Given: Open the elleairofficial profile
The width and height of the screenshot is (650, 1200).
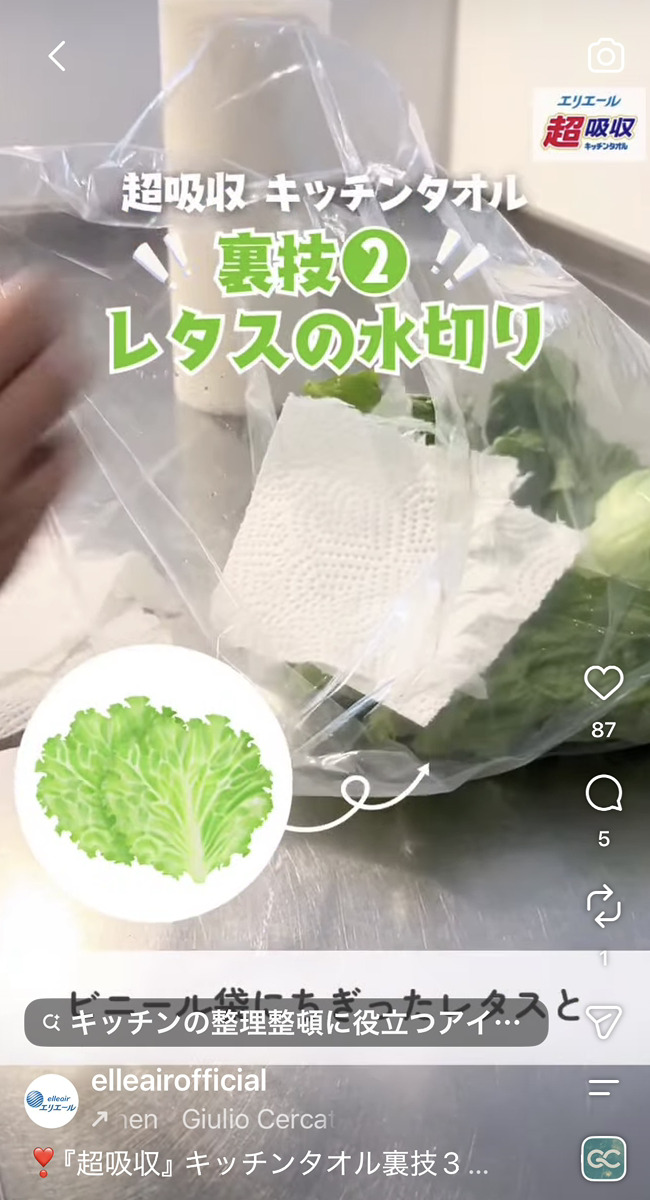Looking at the screenshot, I should [x=179, y=1081].
